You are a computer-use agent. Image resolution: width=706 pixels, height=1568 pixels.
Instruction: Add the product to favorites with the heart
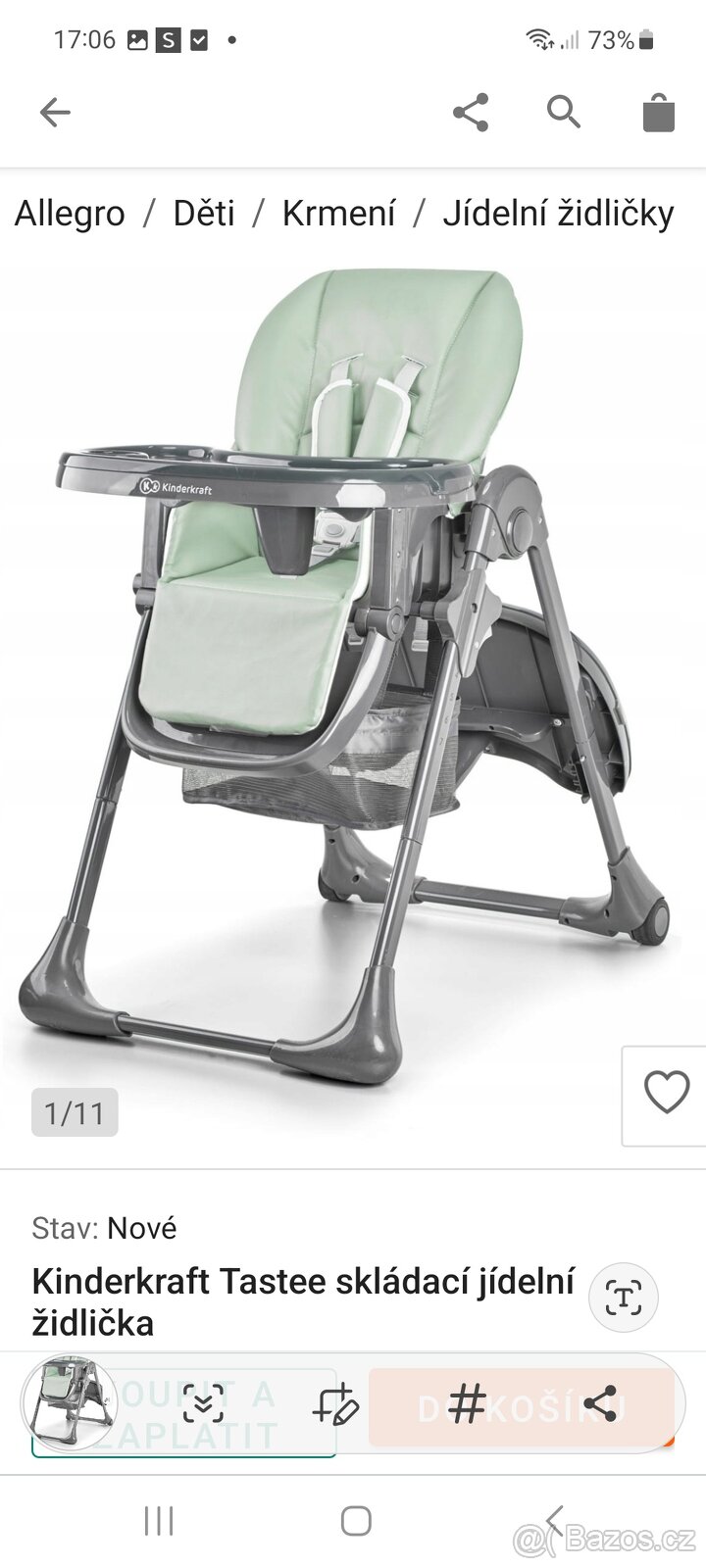(x=666, y=1094)
